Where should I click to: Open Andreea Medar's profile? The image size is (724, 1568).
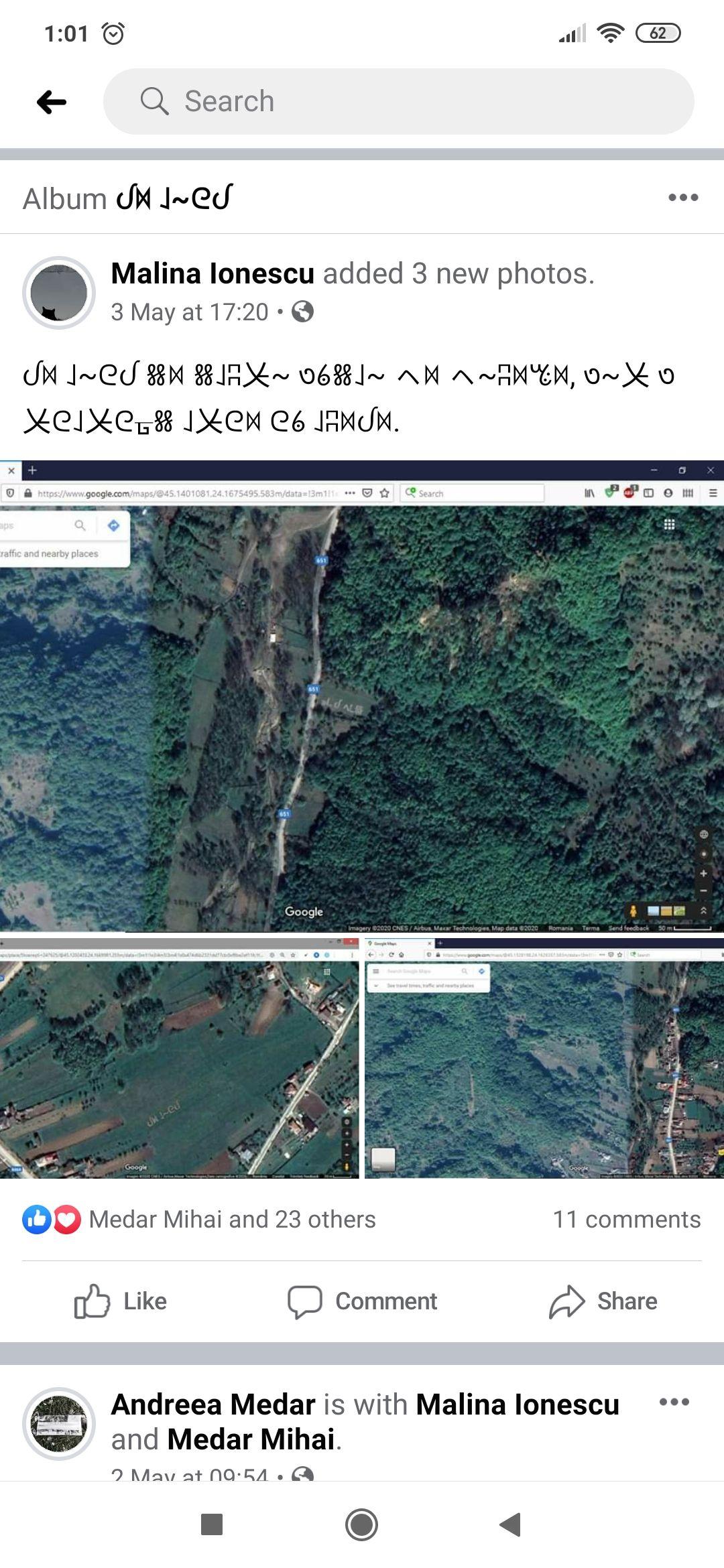point(213,1404)
